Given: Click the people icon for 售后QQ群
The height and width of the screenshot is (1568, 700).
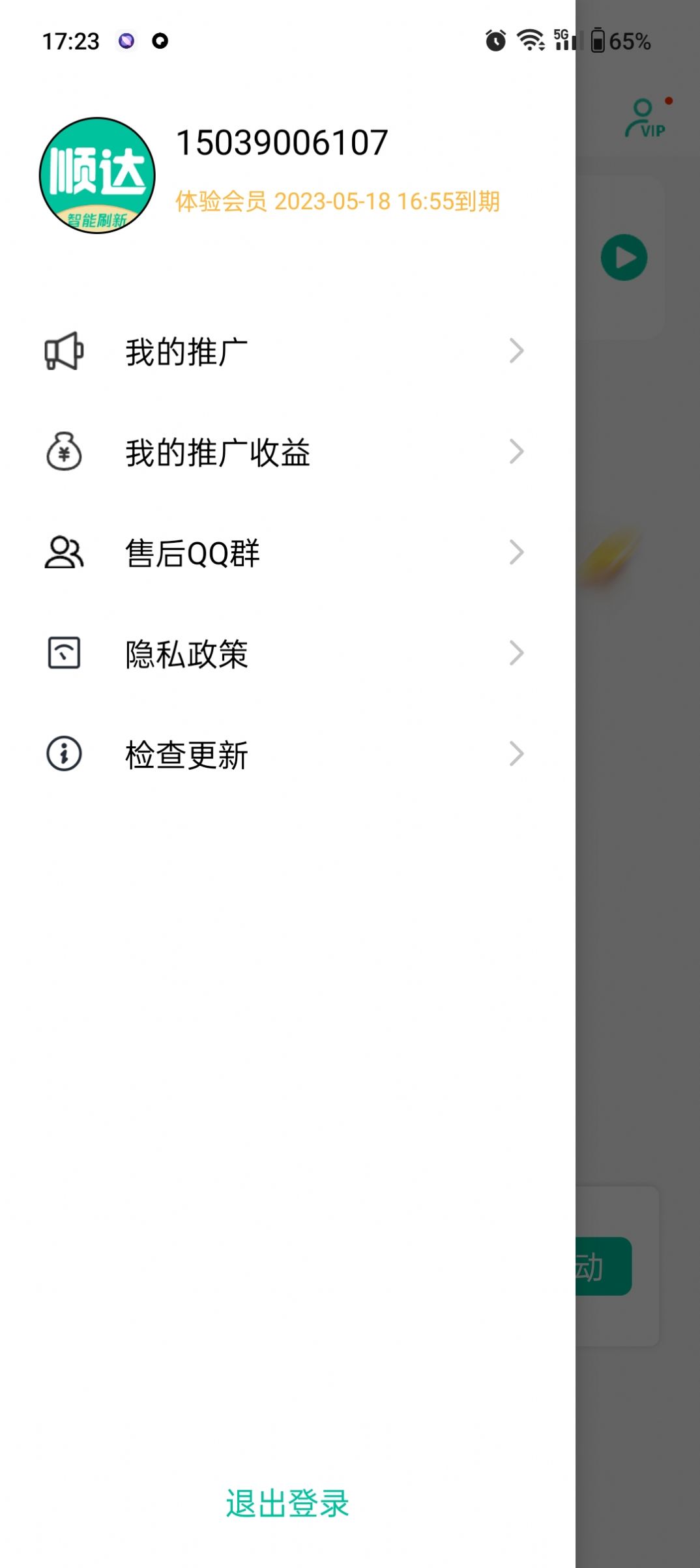Looking at the screenshot, I should pyautogui.click(x=63, y=552).
